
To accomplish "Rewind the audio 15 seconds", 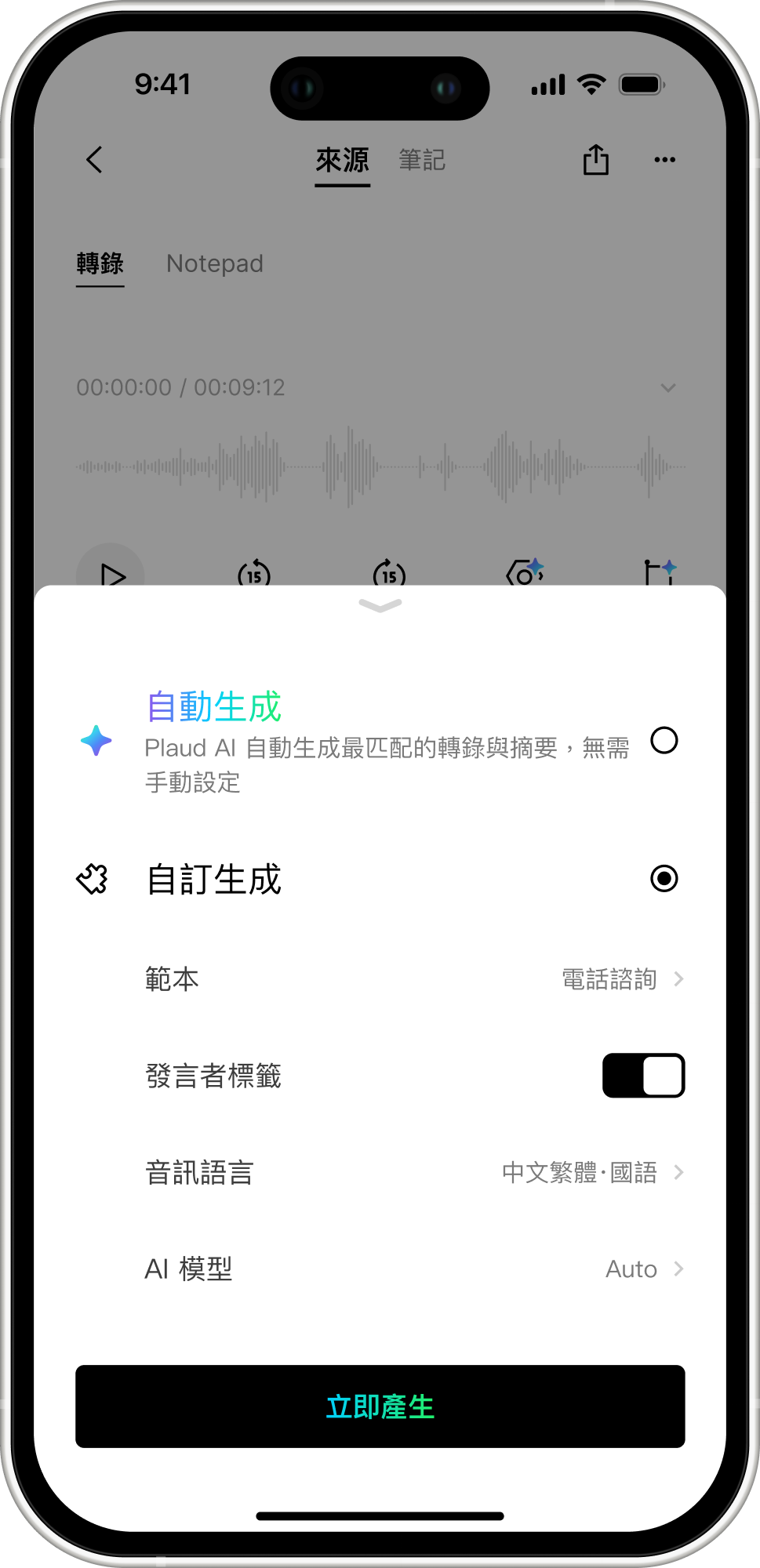I will (253, 576).
